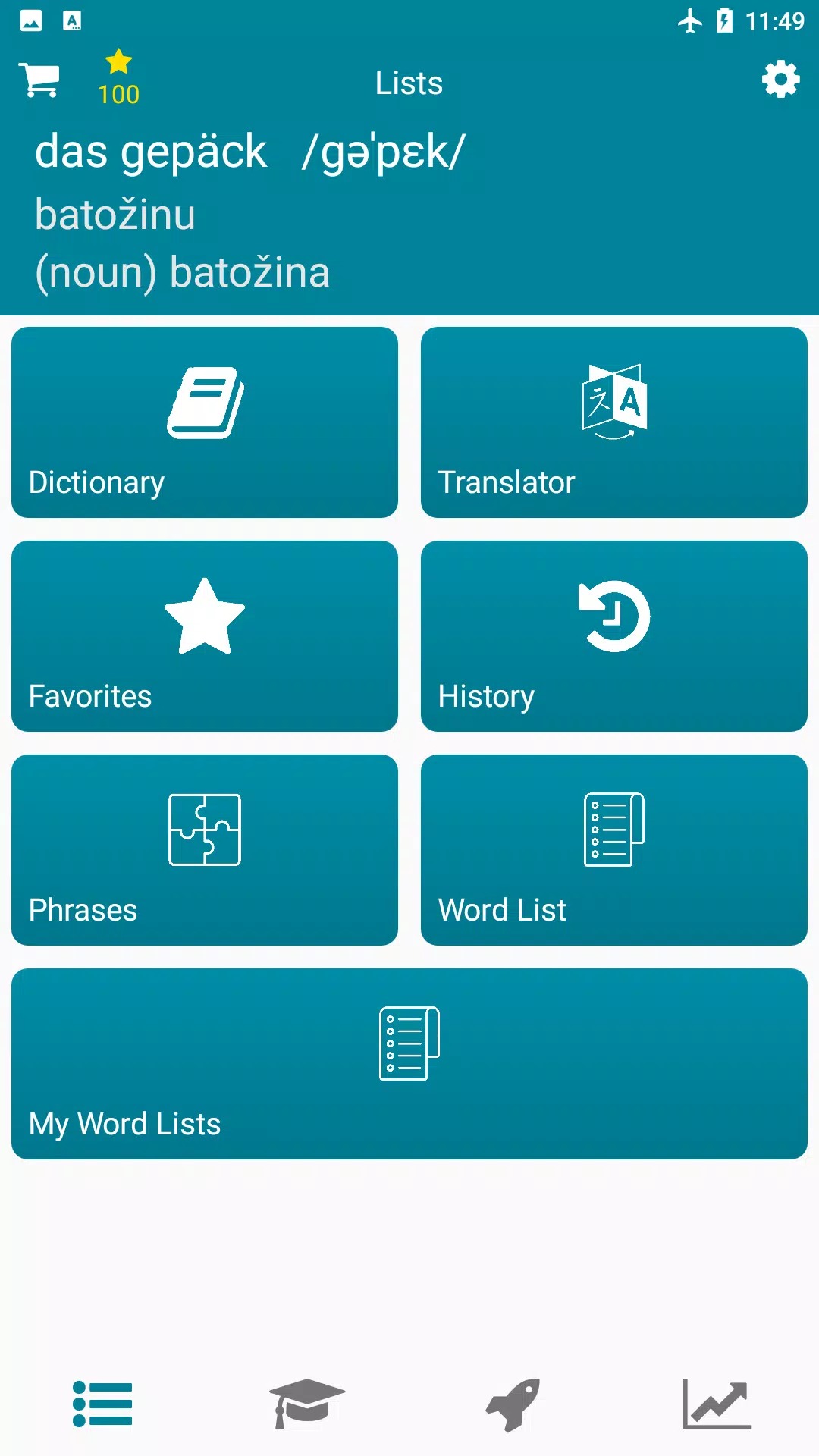Open History
Image resolution: width=819 pixels, height=1456 pixels.
[613, 636]
